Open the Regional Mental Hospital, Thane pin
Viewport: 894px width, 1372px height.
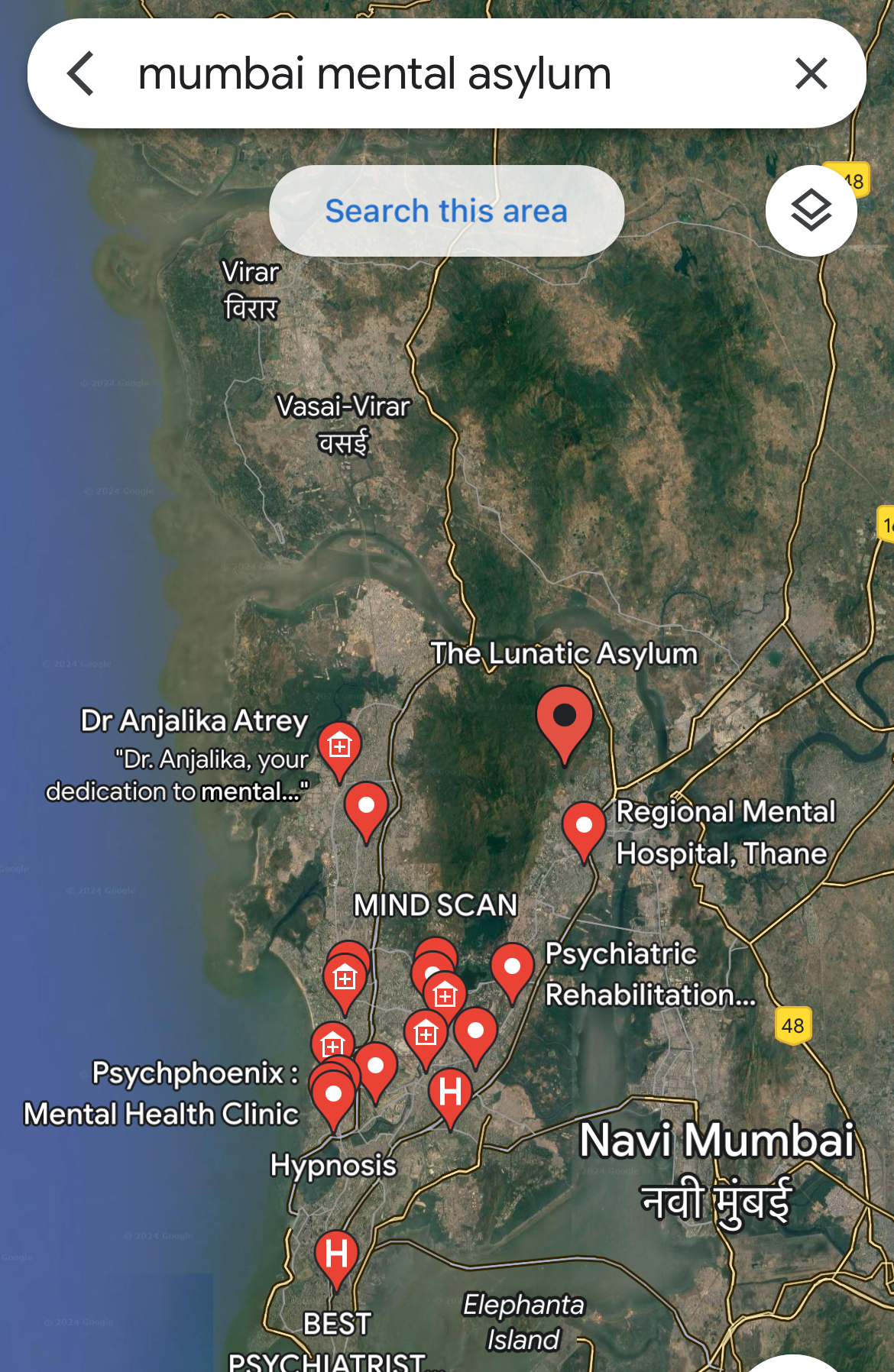pos(585,827)
